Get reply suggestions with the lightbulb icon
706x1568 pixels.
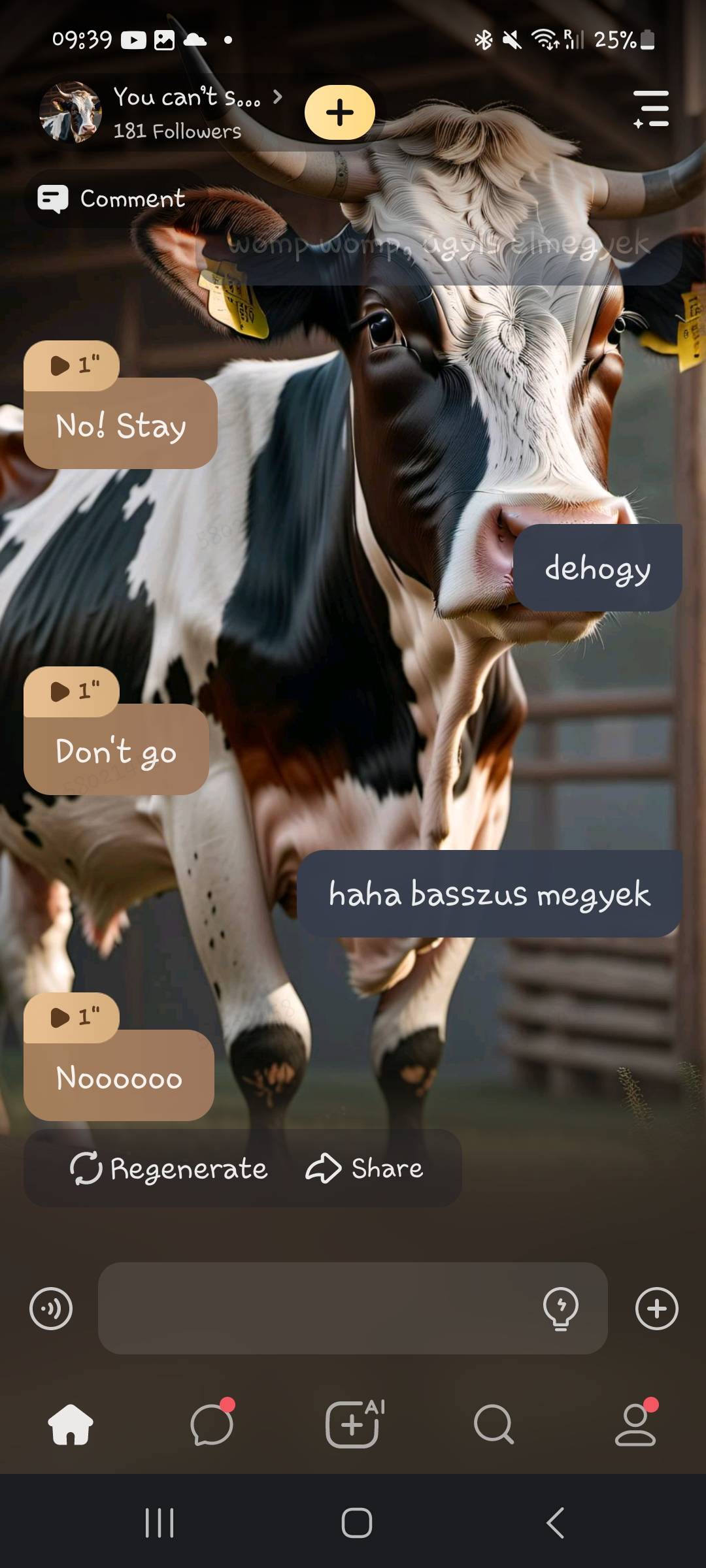pos(561,1309)
